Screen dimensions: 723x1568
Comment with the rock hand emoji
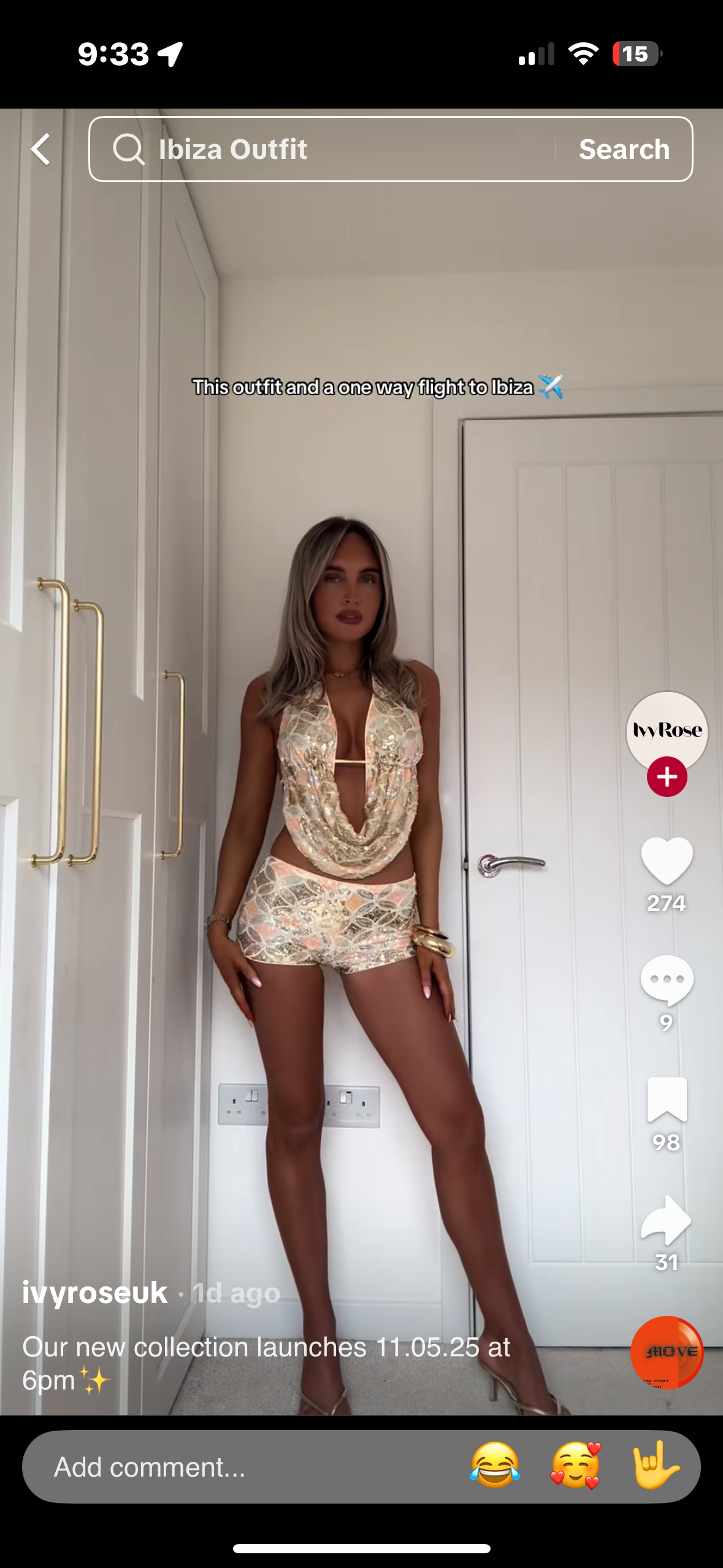[656, 1466]
